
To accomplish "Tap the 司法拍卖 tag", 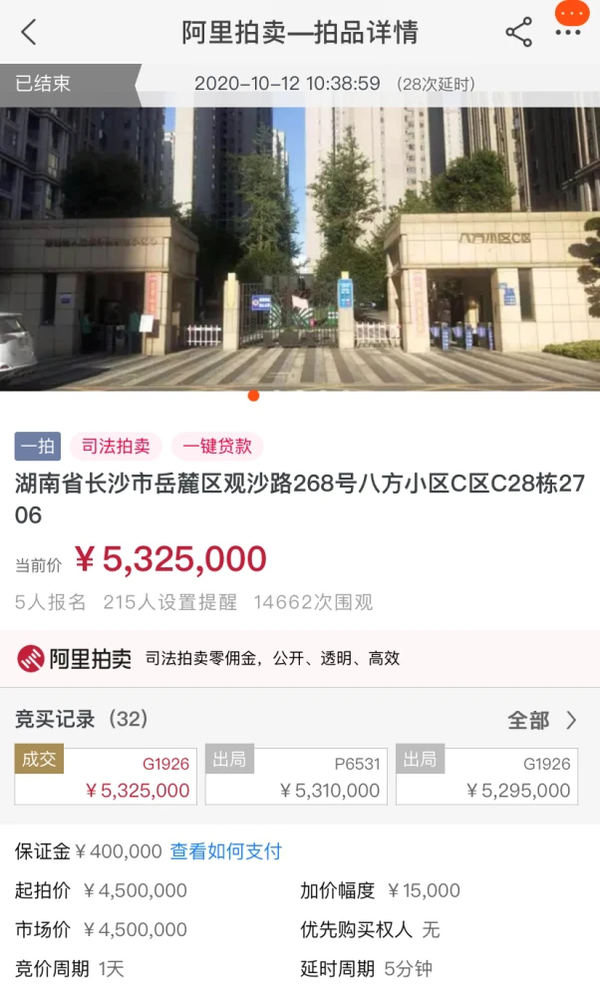I will tap(116, 446).
